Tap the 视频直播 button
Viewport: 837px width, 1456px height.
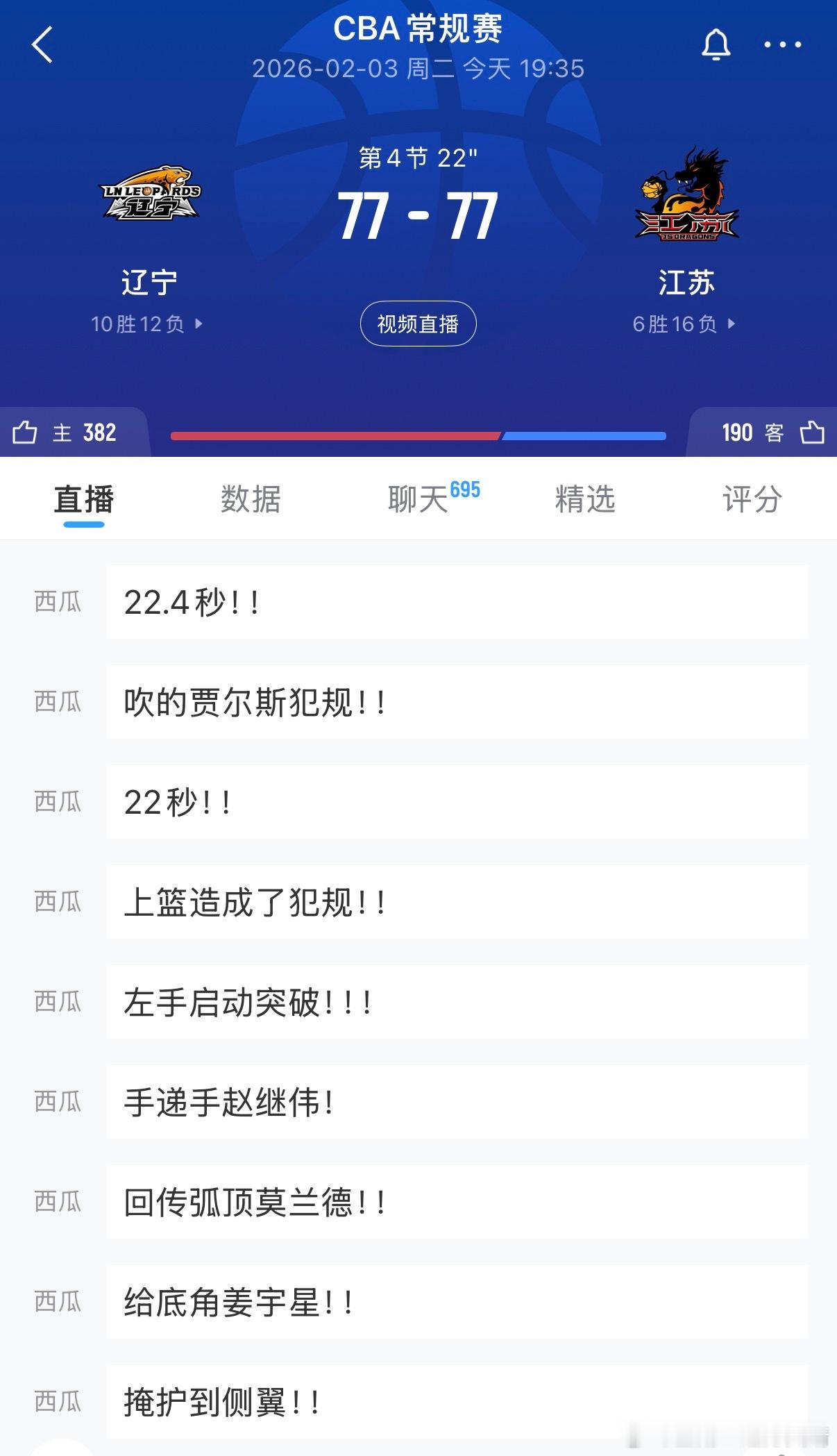tap(418, 324)
